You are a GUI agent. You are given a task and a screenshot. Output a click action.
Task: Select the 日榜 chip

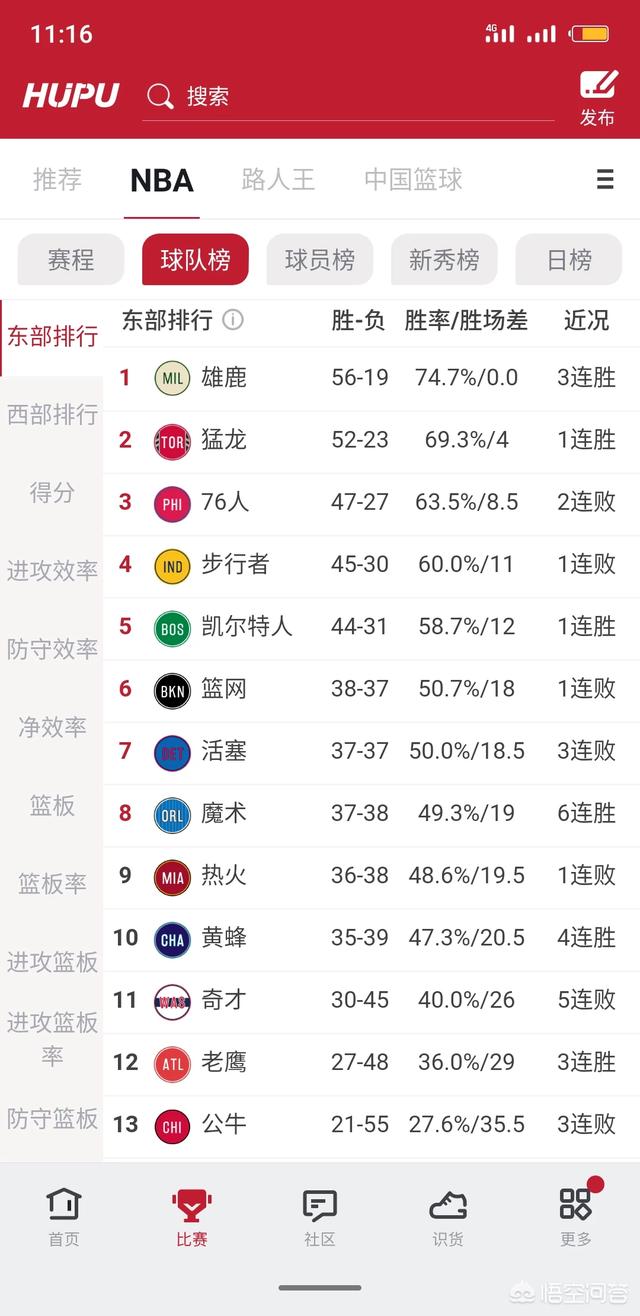(569, 260)
